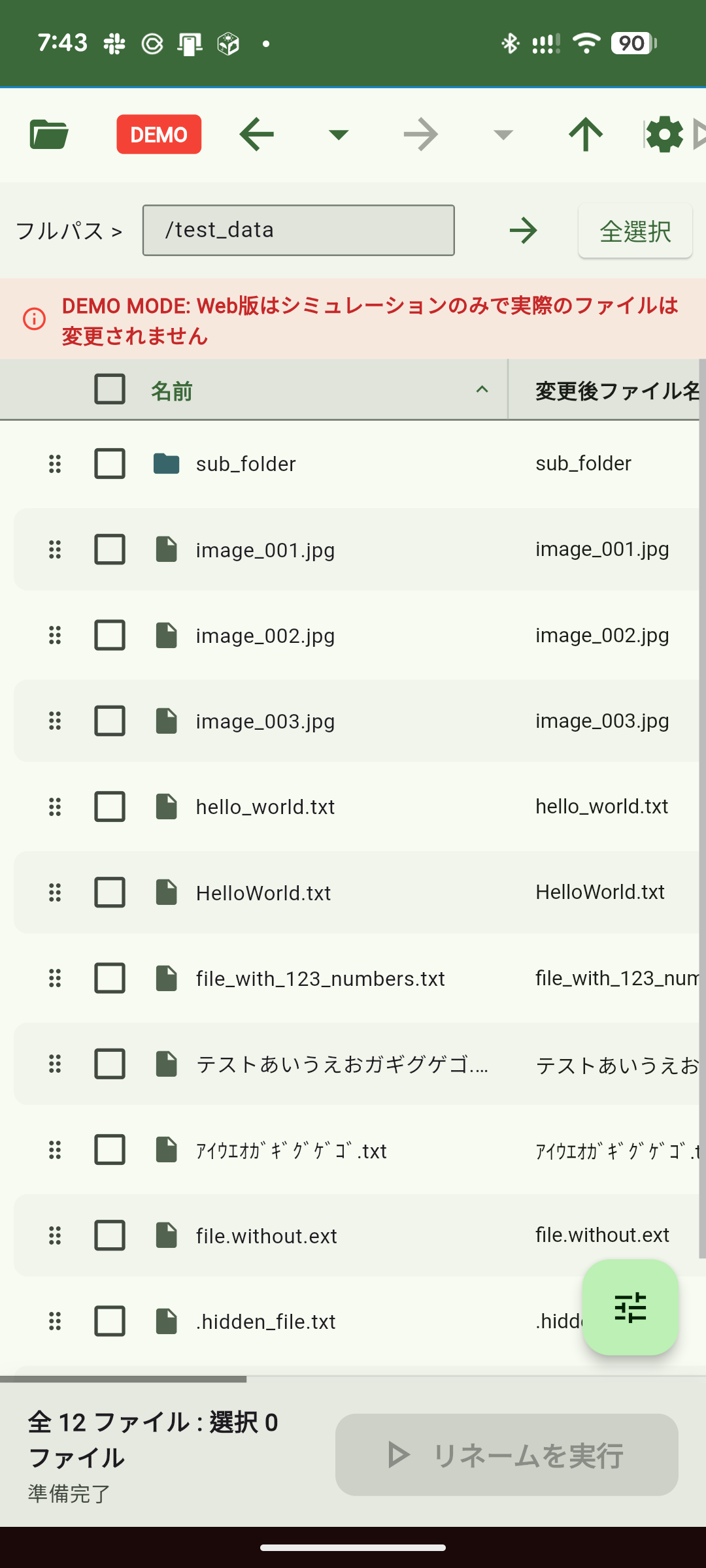The width and height of the screenshot is (706, 1568).
Task: Open the rename options floating button
Action: 630,1307
